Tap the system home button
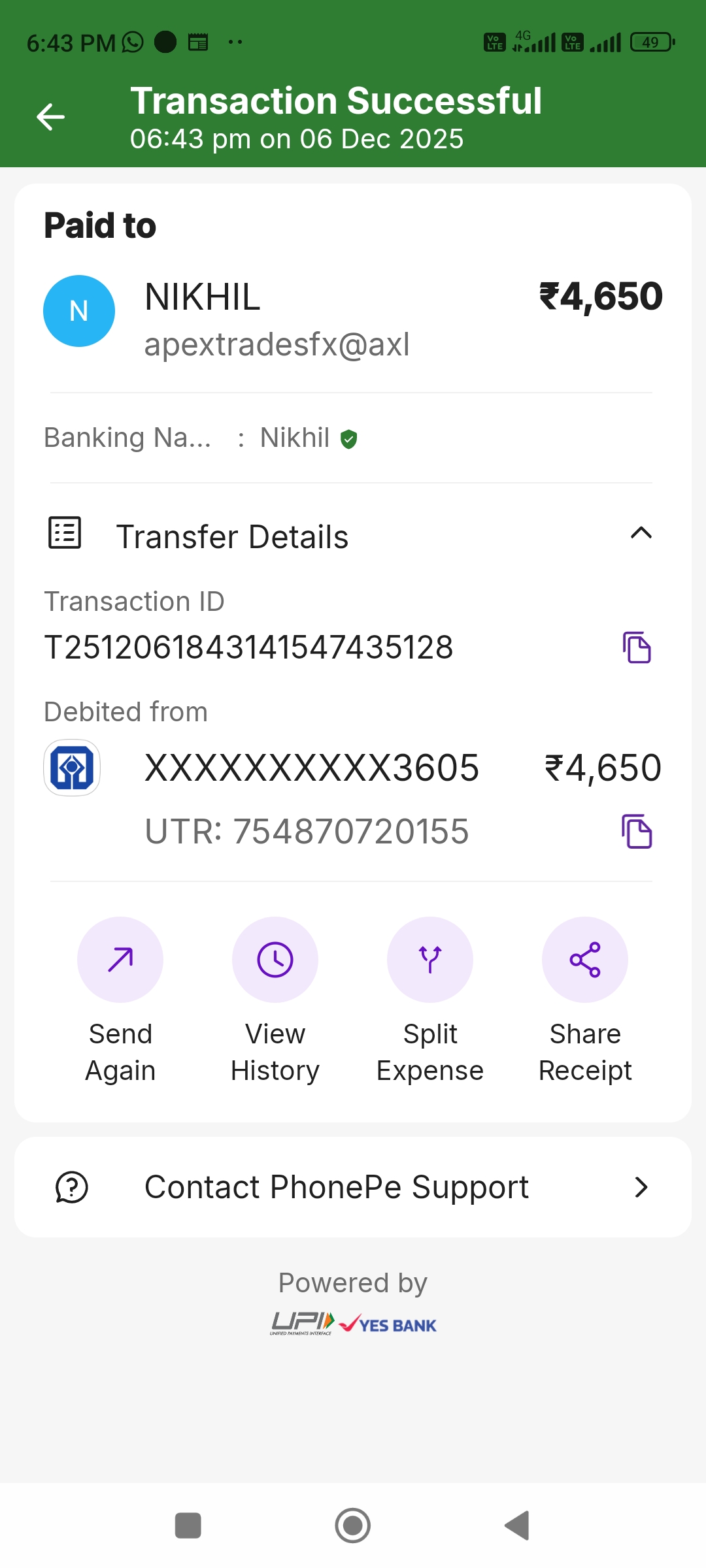706x1568 pixels. point(353,1526)
